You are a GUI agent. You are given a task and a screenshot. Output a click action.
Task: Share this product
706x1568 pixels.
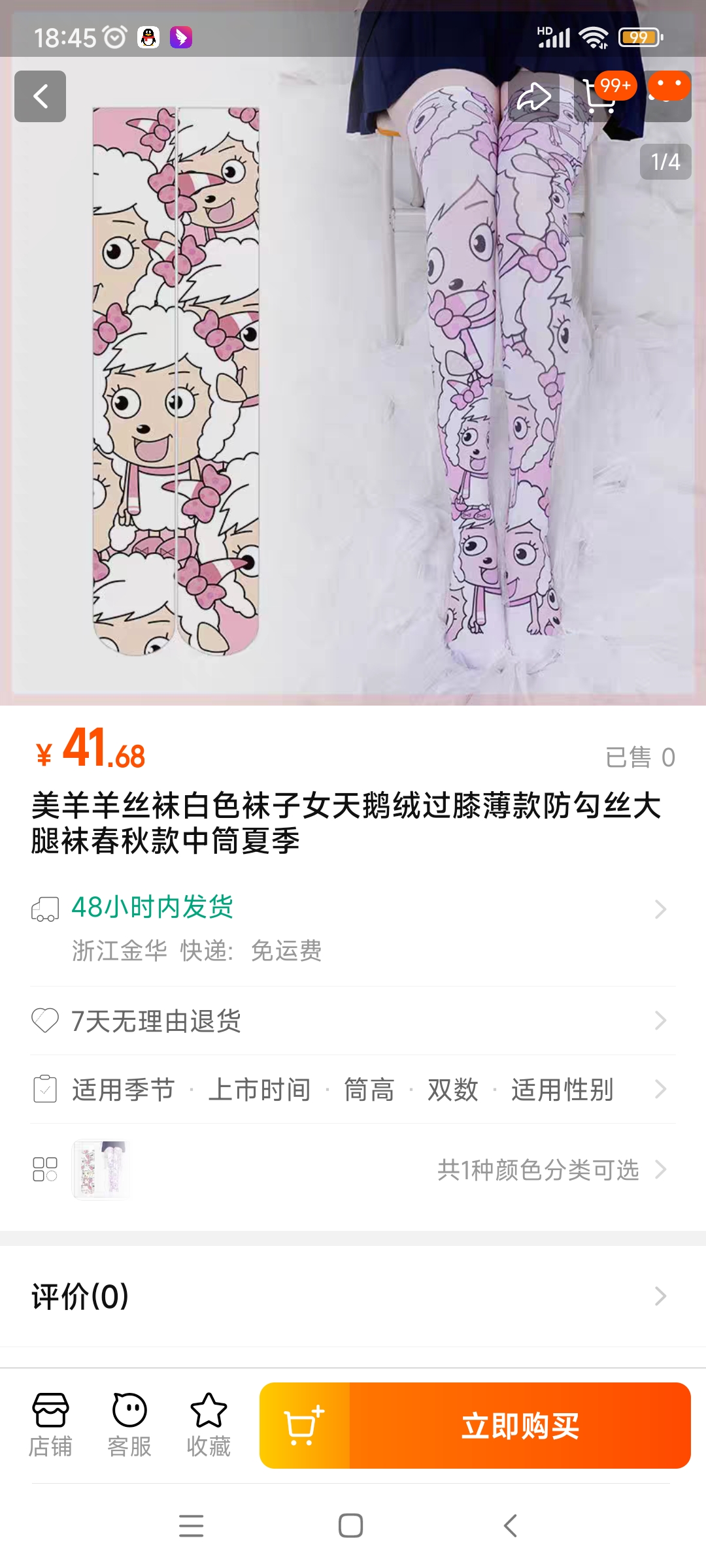point(533,97)
